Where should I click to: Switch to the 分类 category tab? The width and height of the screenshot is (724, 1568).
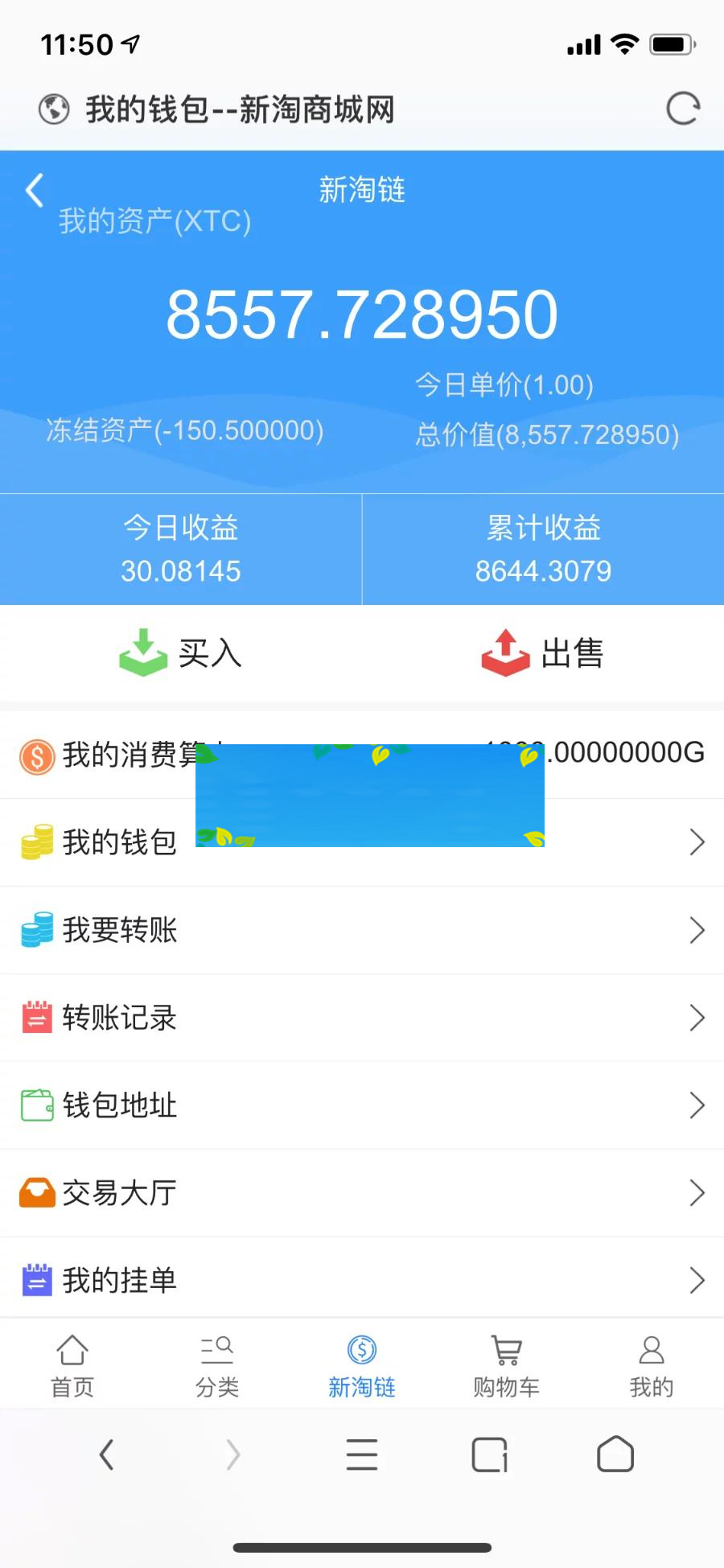click(x=217, y=1364)
